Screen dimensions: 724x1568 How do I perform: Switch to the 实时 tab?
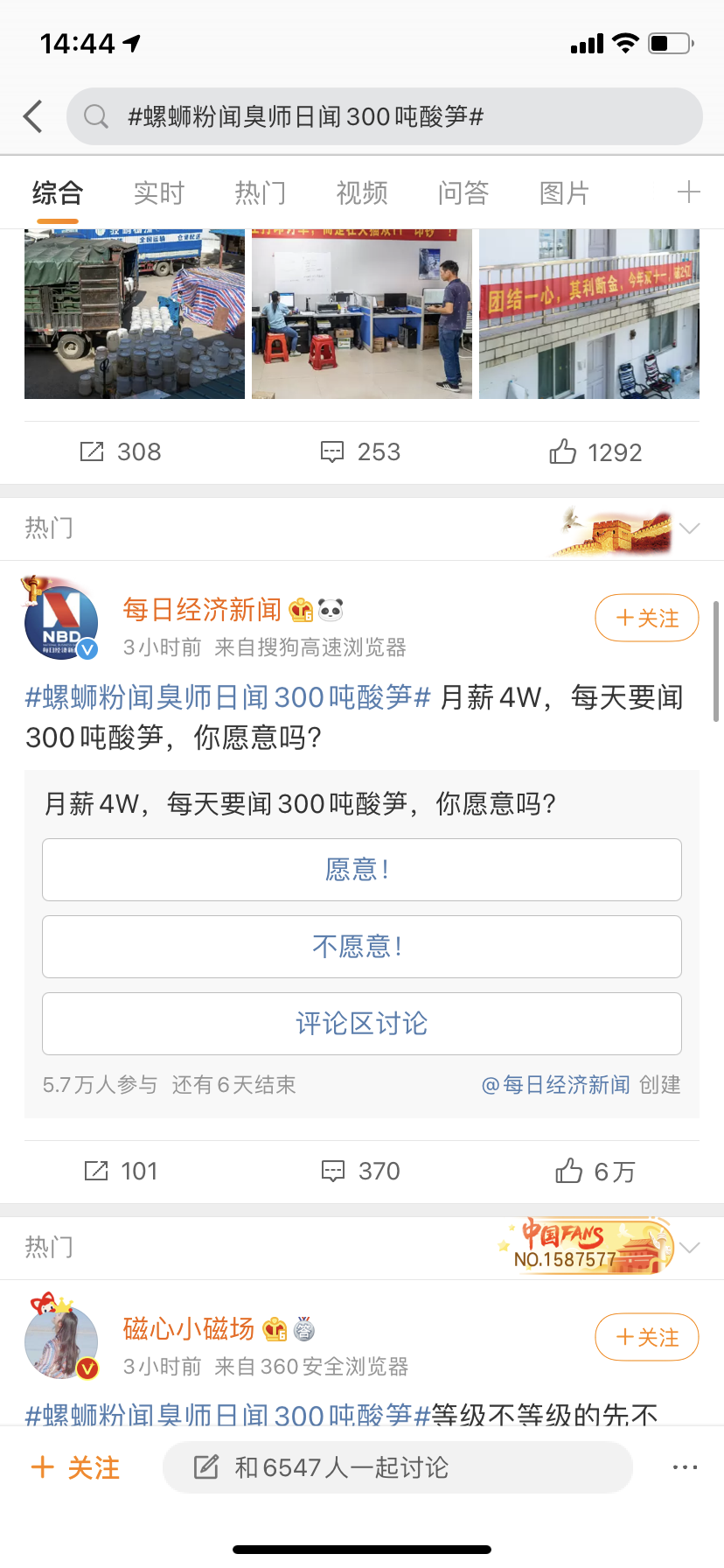point(158,192)
